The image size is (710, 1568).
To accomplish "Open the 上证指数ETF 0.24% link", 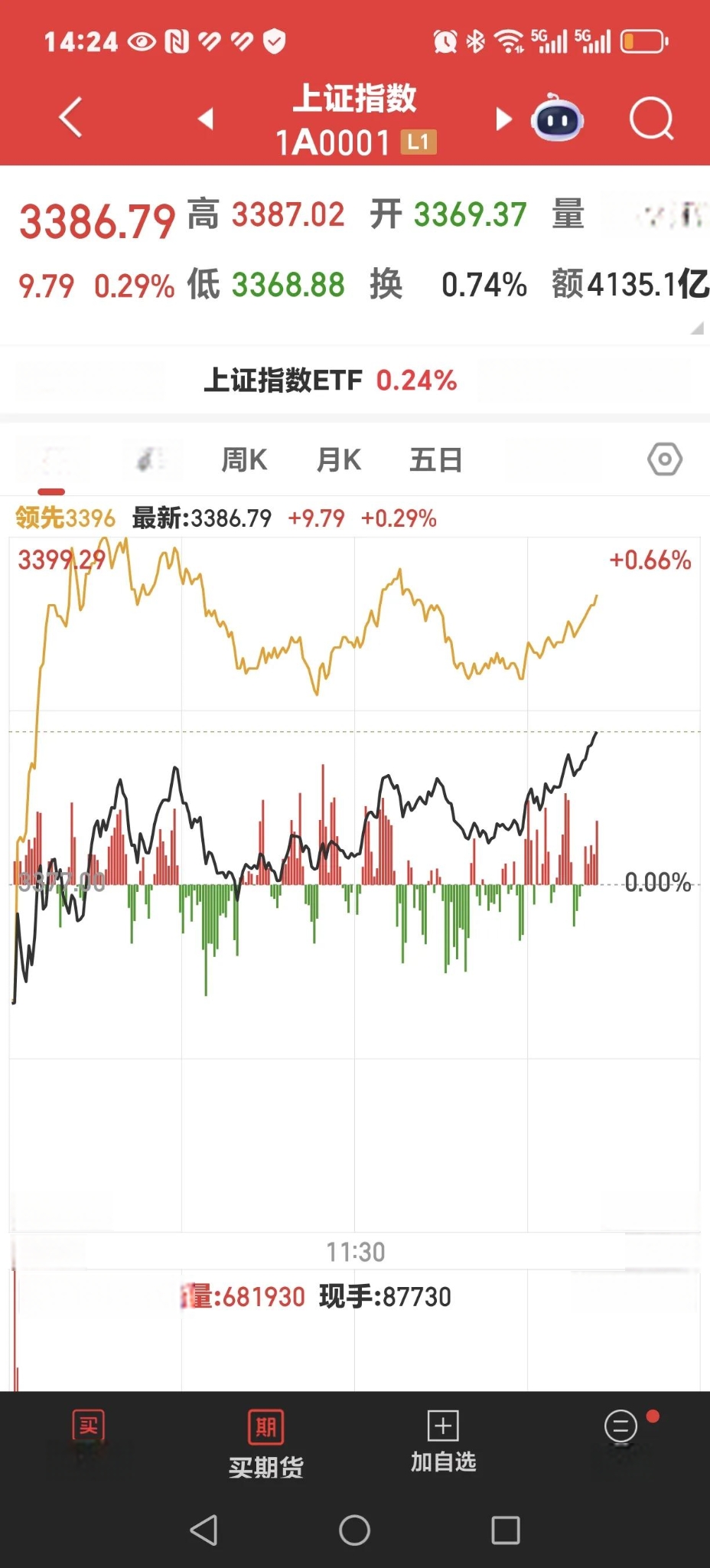I will (x=330, y=380).
